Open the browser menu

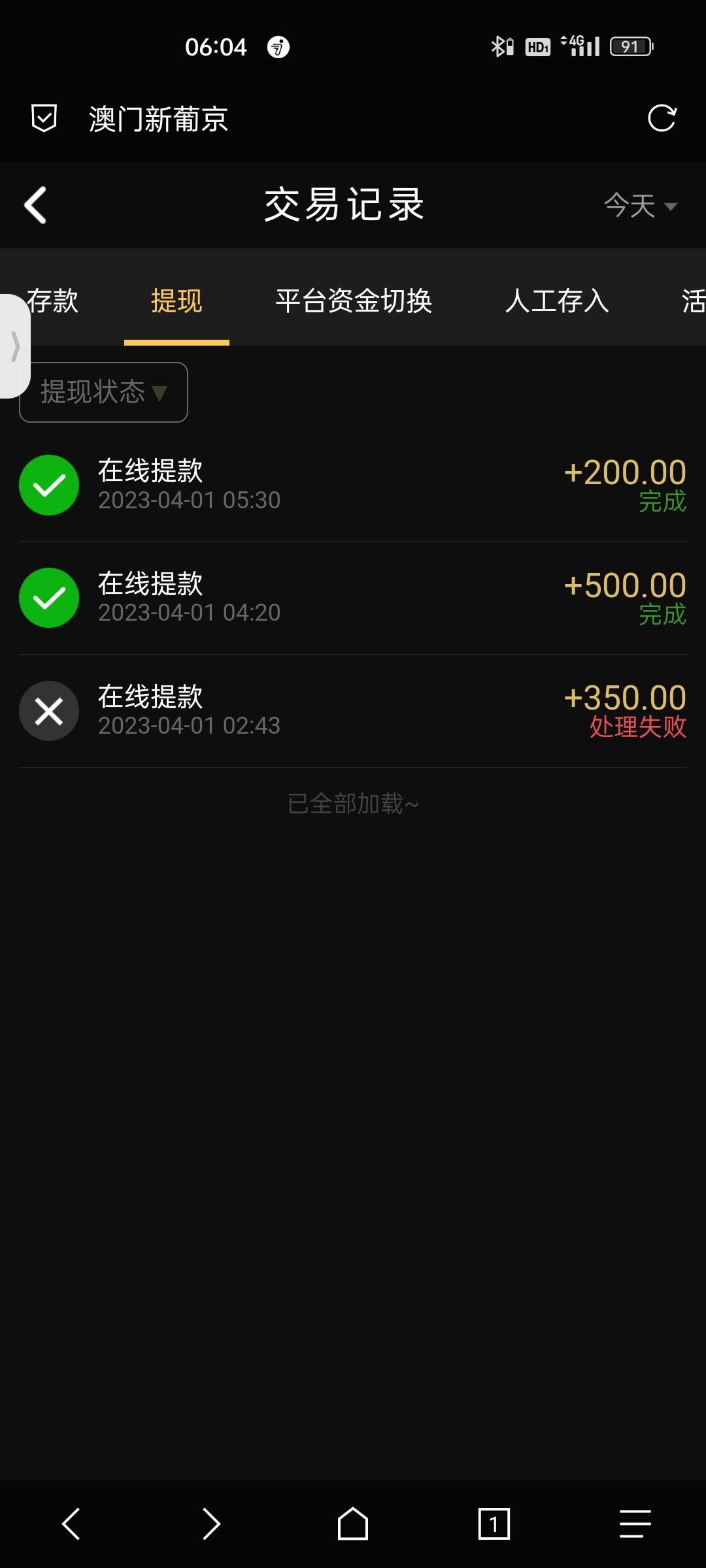635,1524
